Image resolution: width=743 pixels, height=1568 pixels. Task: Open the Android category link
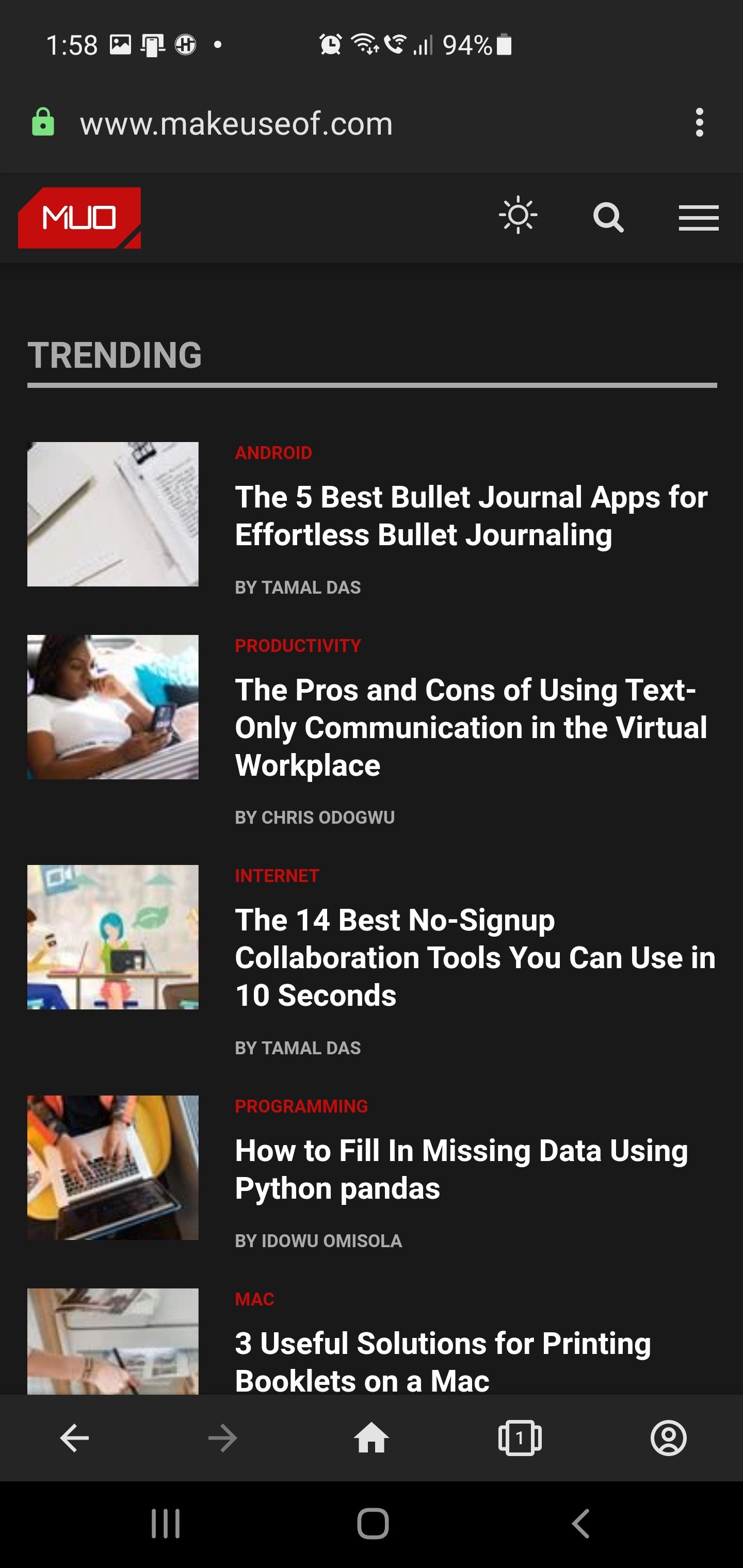tap(273, 453)
